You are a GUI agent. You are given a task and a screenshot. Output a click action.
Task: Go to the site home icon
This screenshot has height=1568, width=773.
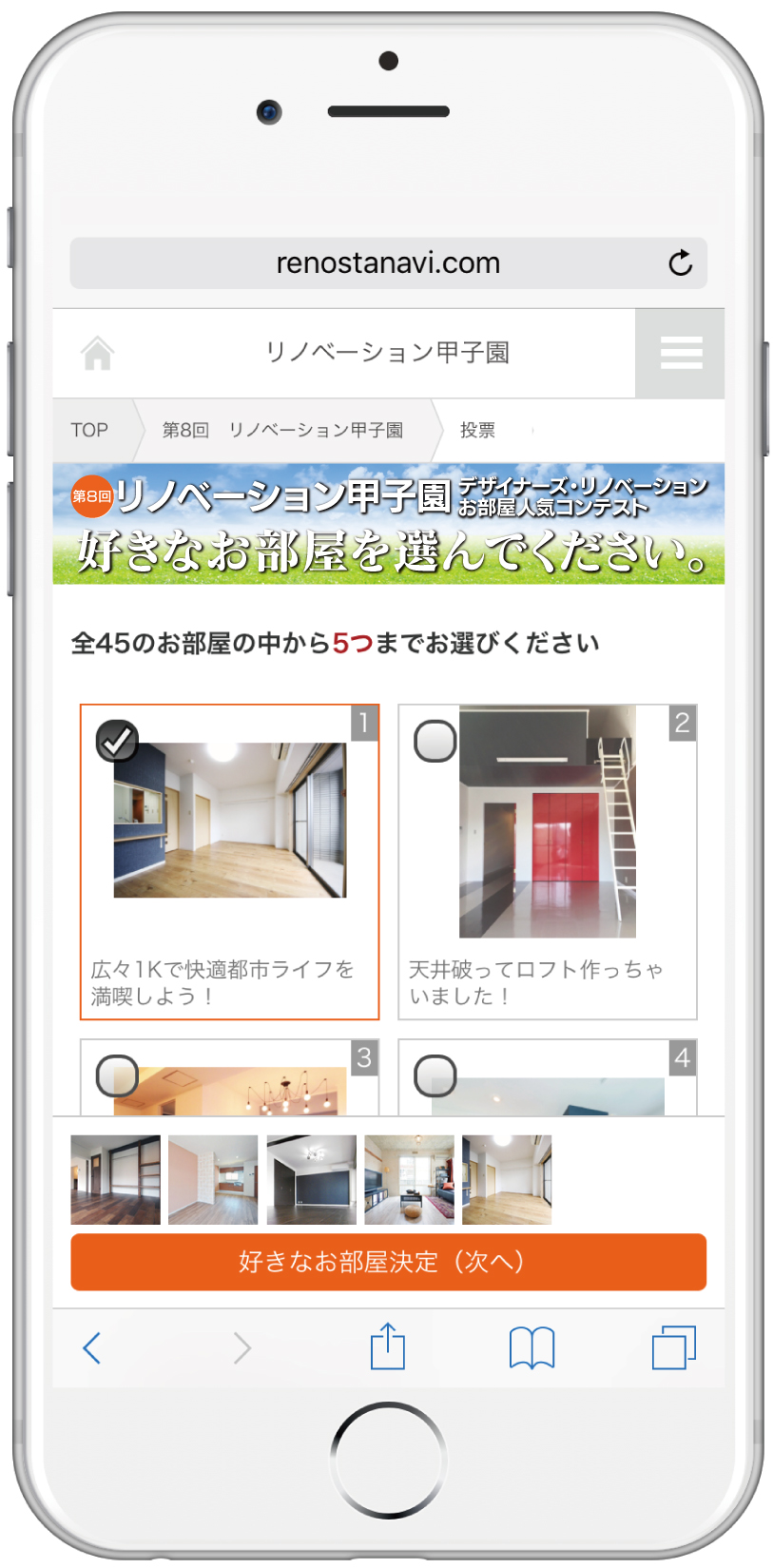click(97, 353)
